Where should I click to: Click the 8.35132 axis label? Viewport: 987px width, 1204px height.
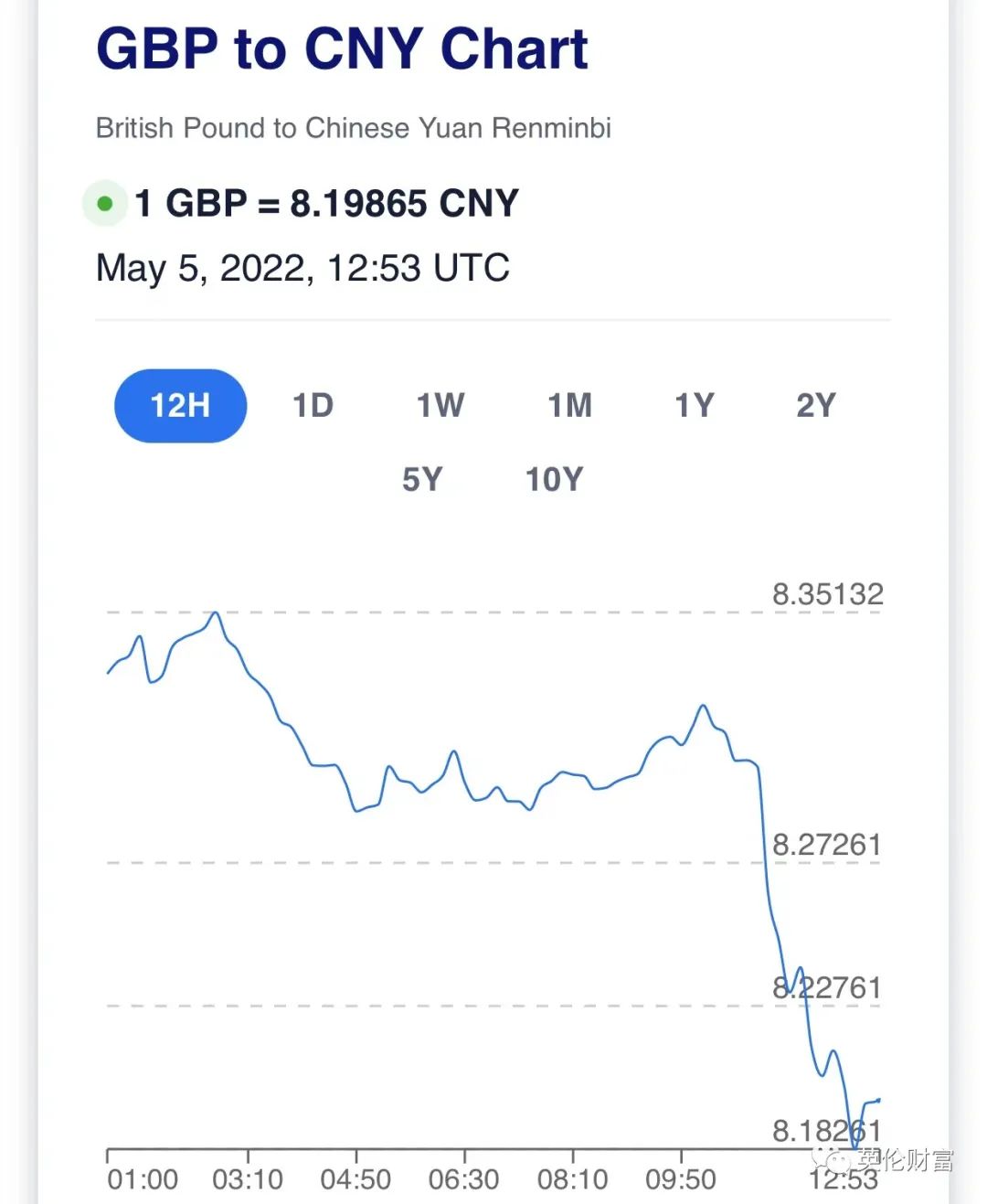pyautogui.click(x=826, y=593)
